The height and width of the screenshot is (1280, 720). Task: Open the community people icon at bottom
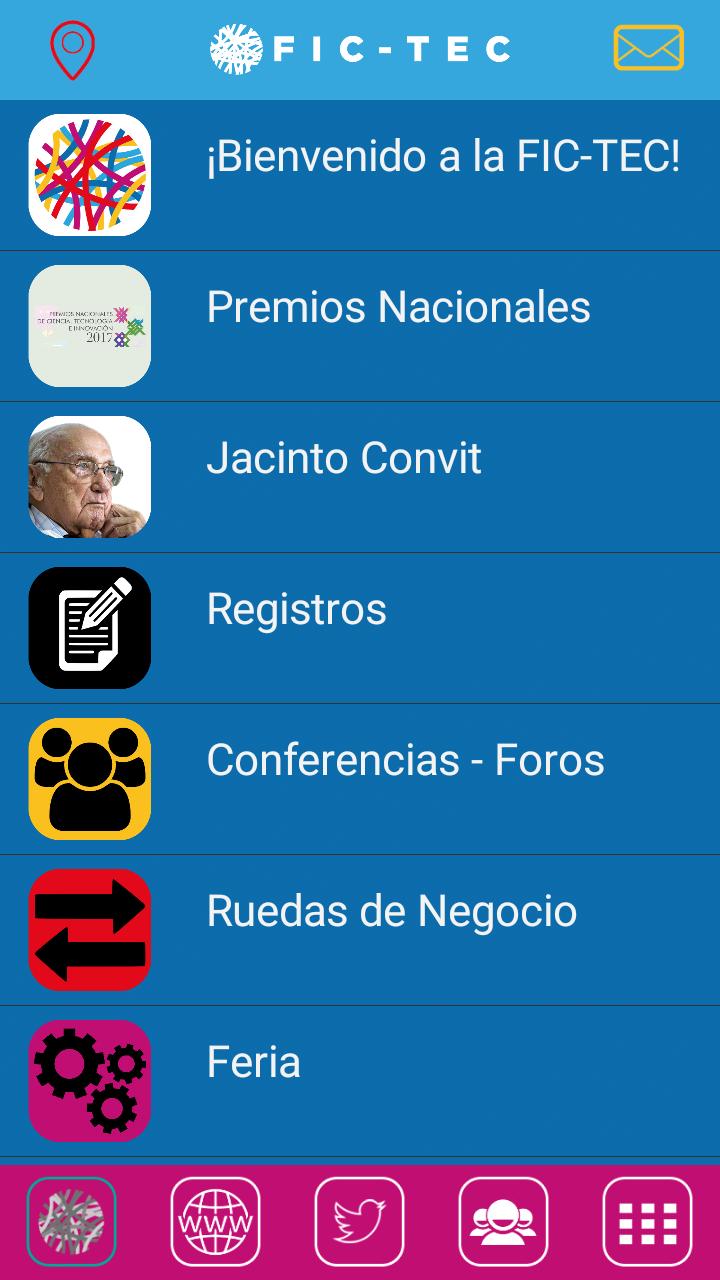click(504, 1222)
